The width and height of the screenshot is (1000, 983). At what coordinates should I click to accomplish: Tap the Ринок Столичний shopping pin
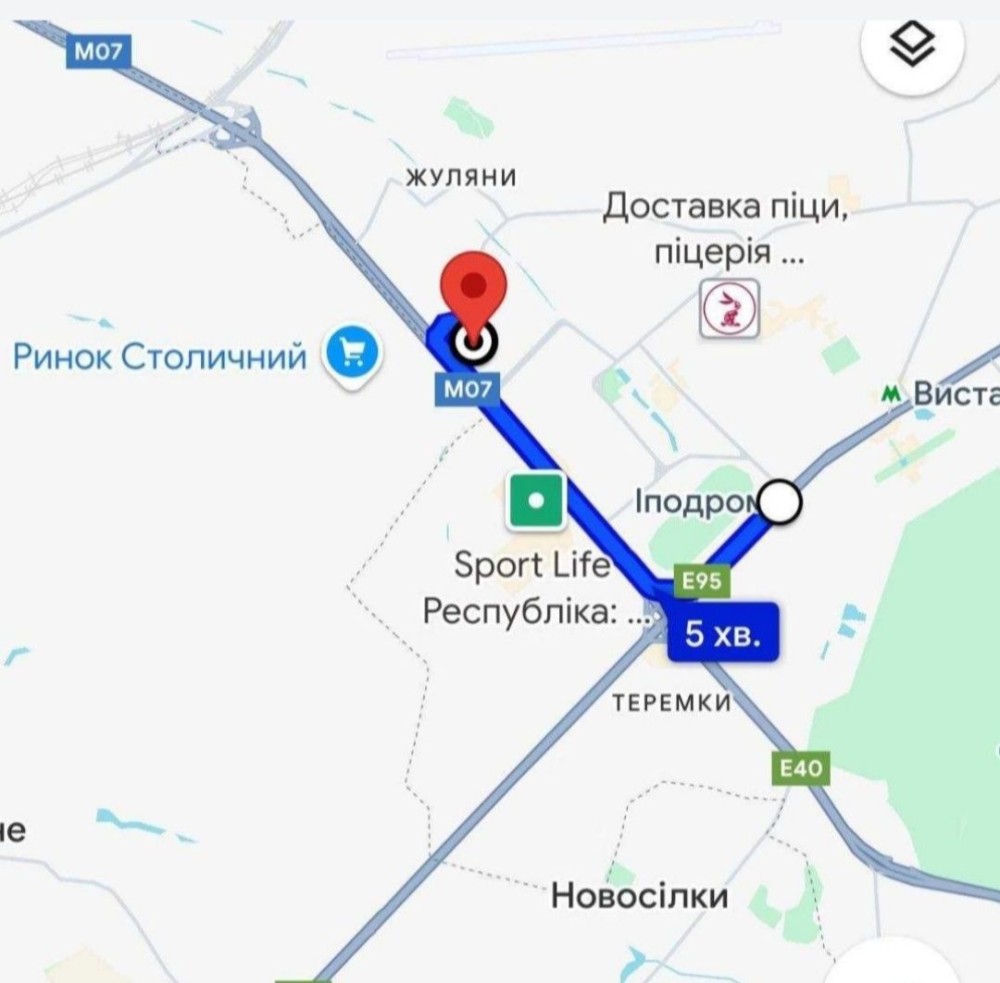pyautogui.click(x=352, y=354)
